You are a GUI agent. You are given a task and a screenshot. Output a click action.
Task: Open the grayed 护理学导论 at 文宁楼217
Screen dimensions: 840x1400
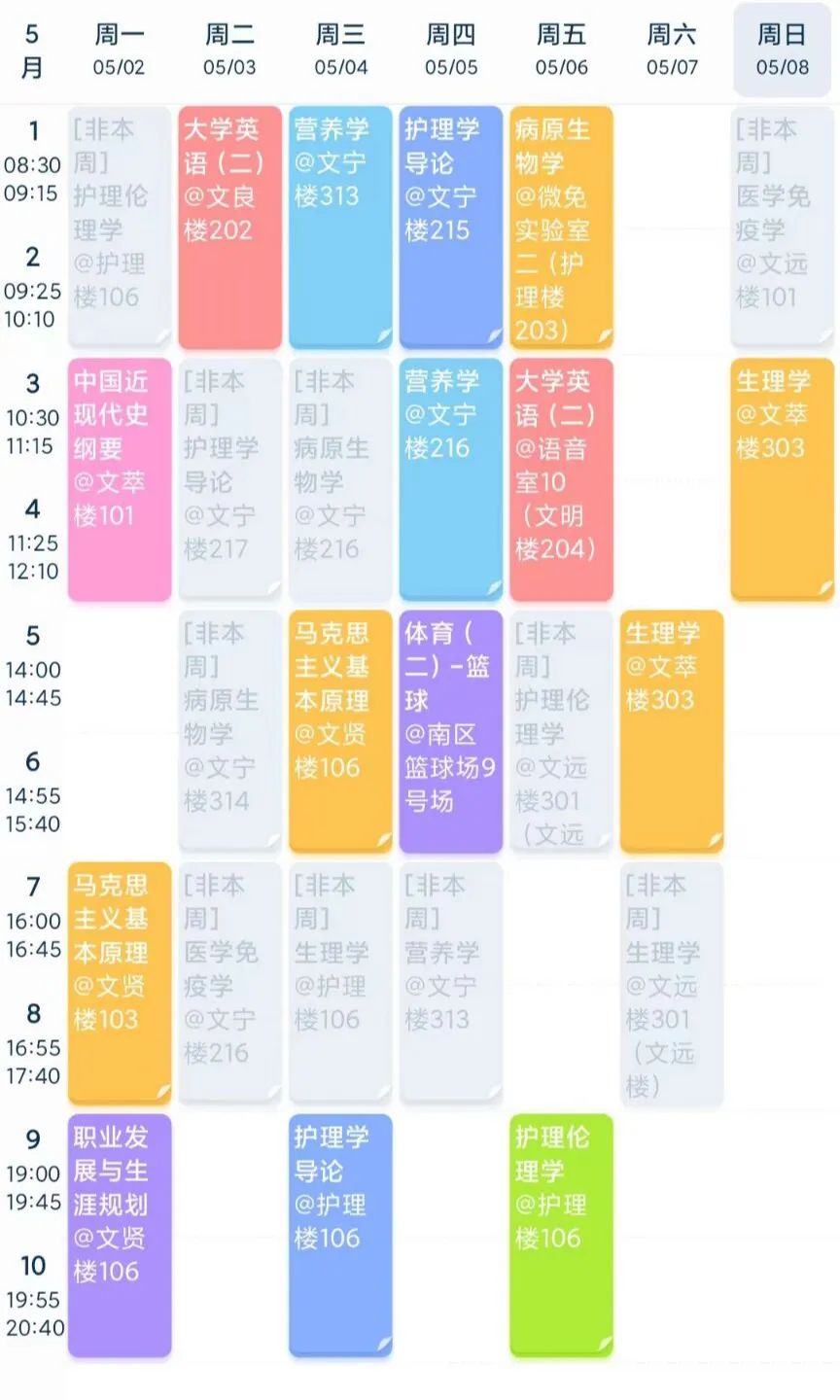tap(229, 479)
